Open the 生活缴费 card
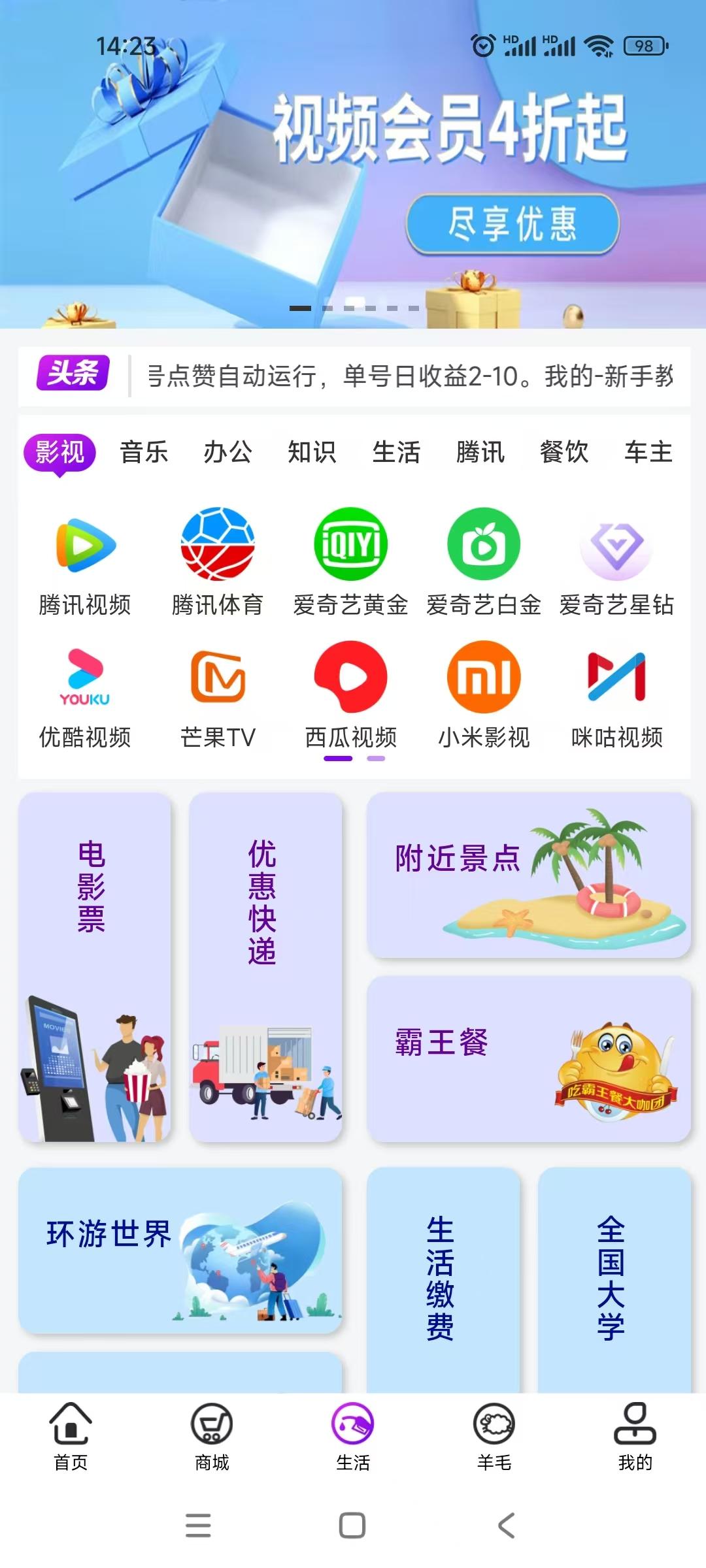706x1568 pixels. pyautogui.click(x=443, y=1281)
